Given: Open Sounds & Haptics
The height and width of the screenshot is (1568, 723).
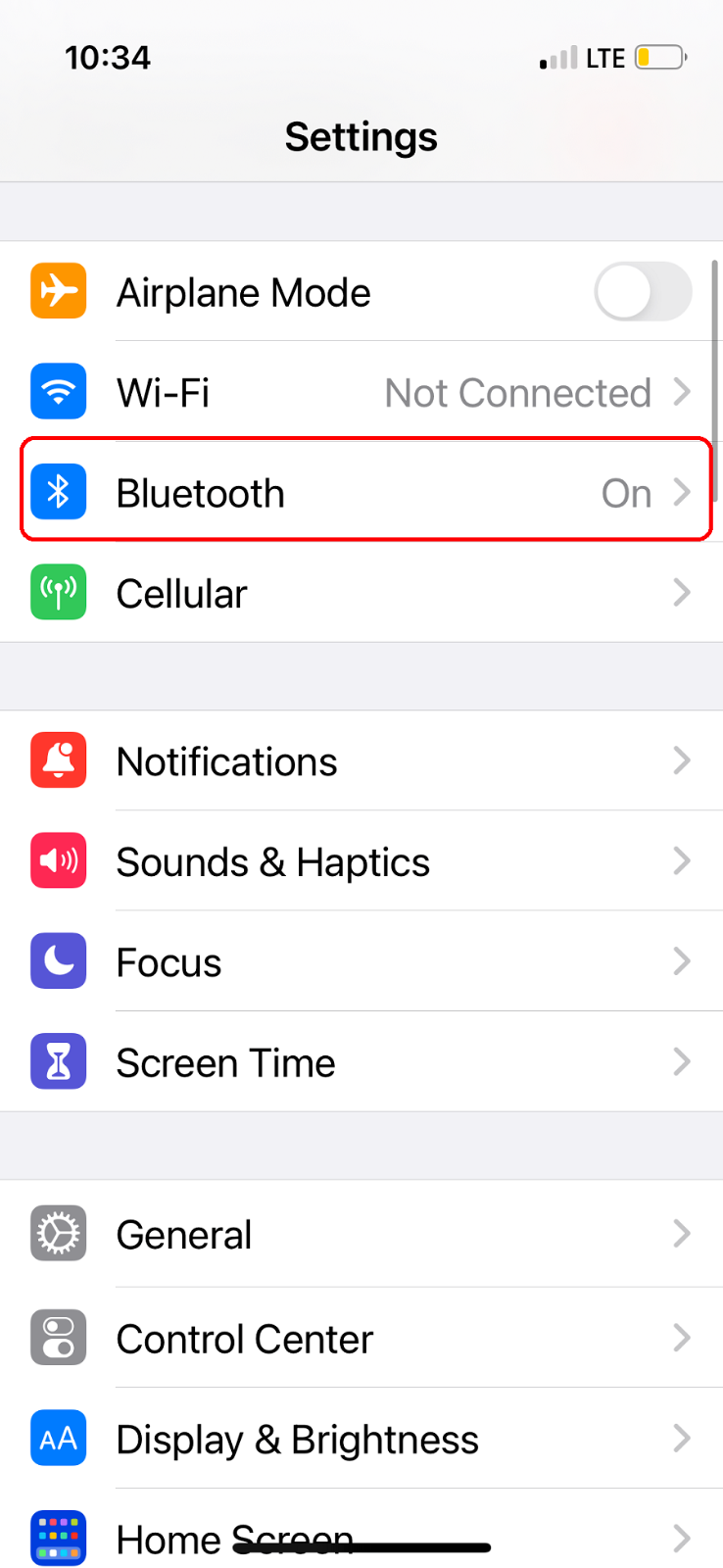Looking at the screenshot, I should [x=361, y=861].
